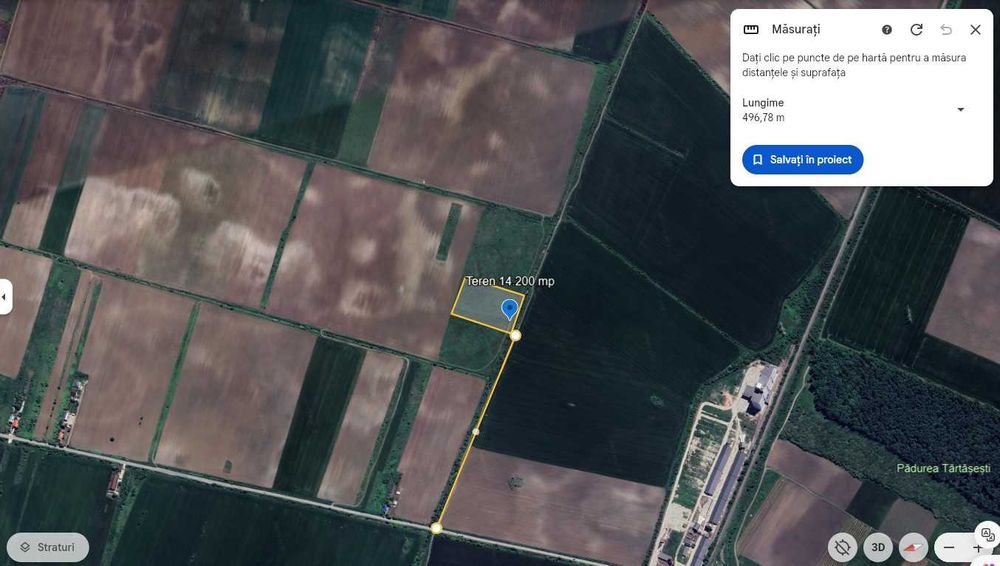1000x566 pixels.
Task: Tap the translate icon
Action: [x=987, y=535]
